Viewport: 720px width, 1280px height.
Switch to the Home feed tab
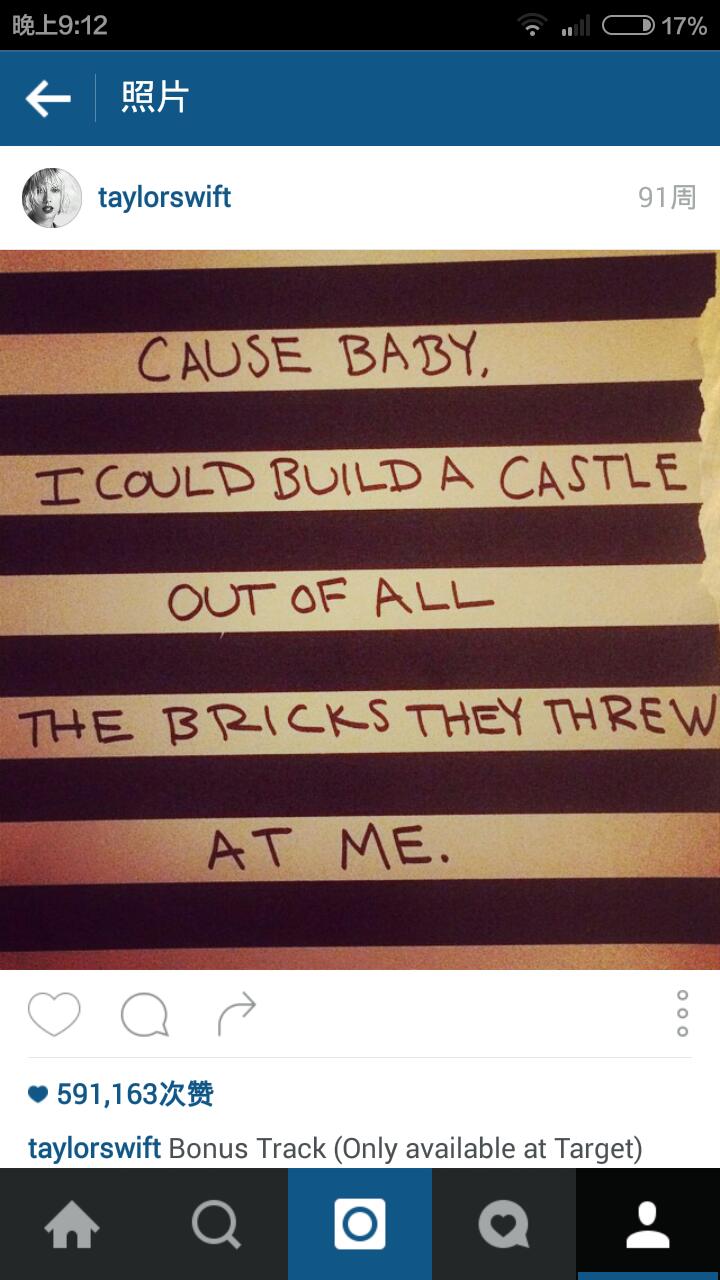pos(72,1224)
